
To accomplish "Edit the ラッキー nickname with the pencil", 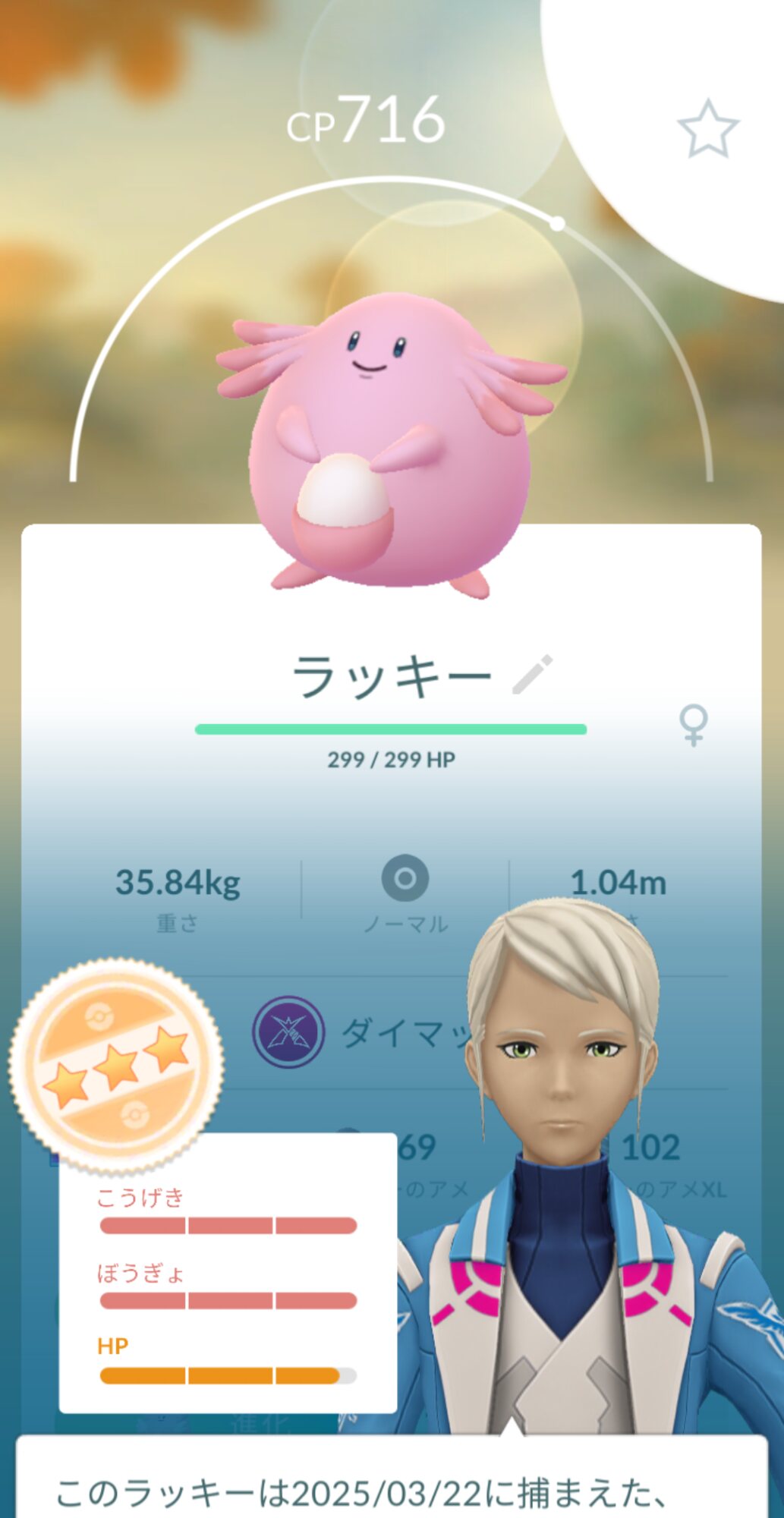I will pos(532,675).
